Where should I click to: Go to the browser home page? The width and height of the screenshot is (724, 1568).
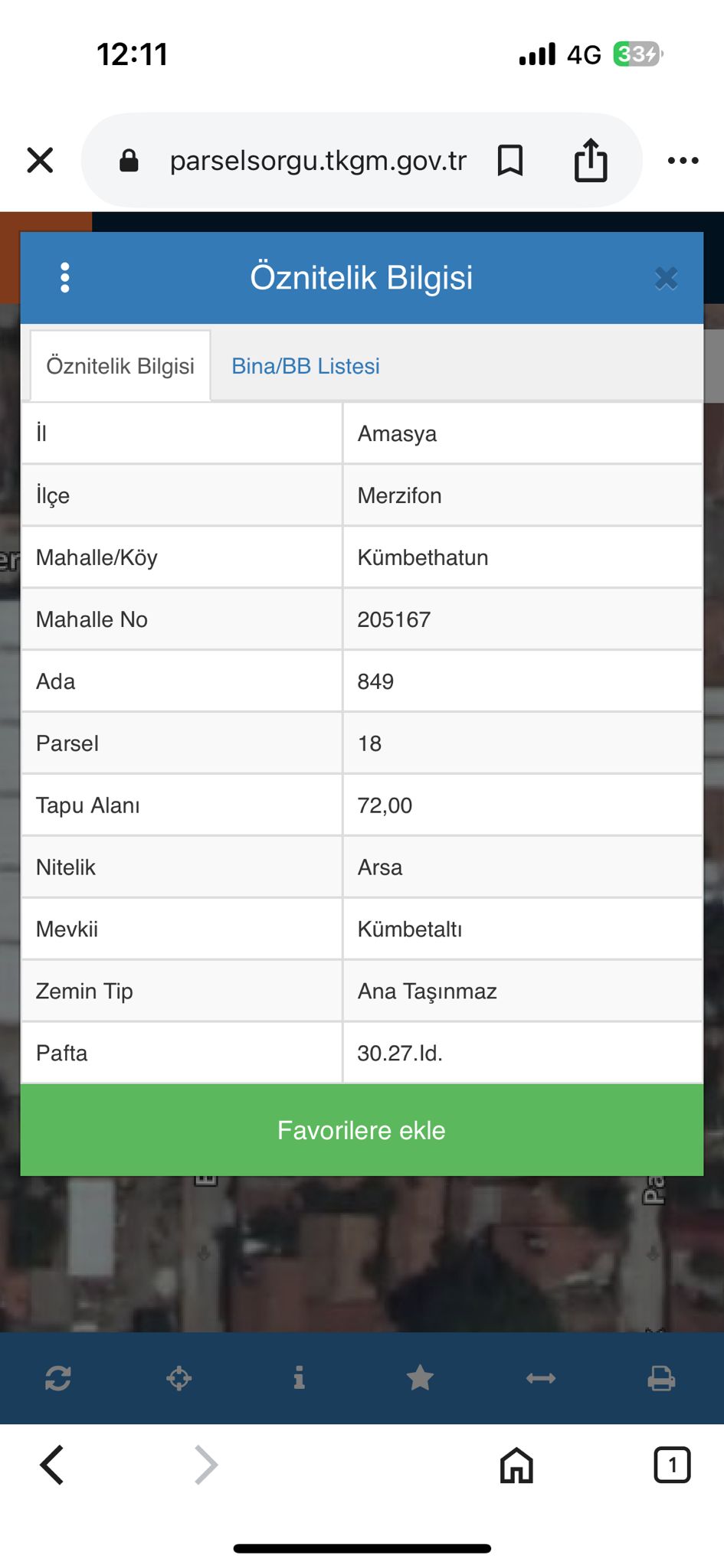pyautogui.click(x=516, y=1465)
